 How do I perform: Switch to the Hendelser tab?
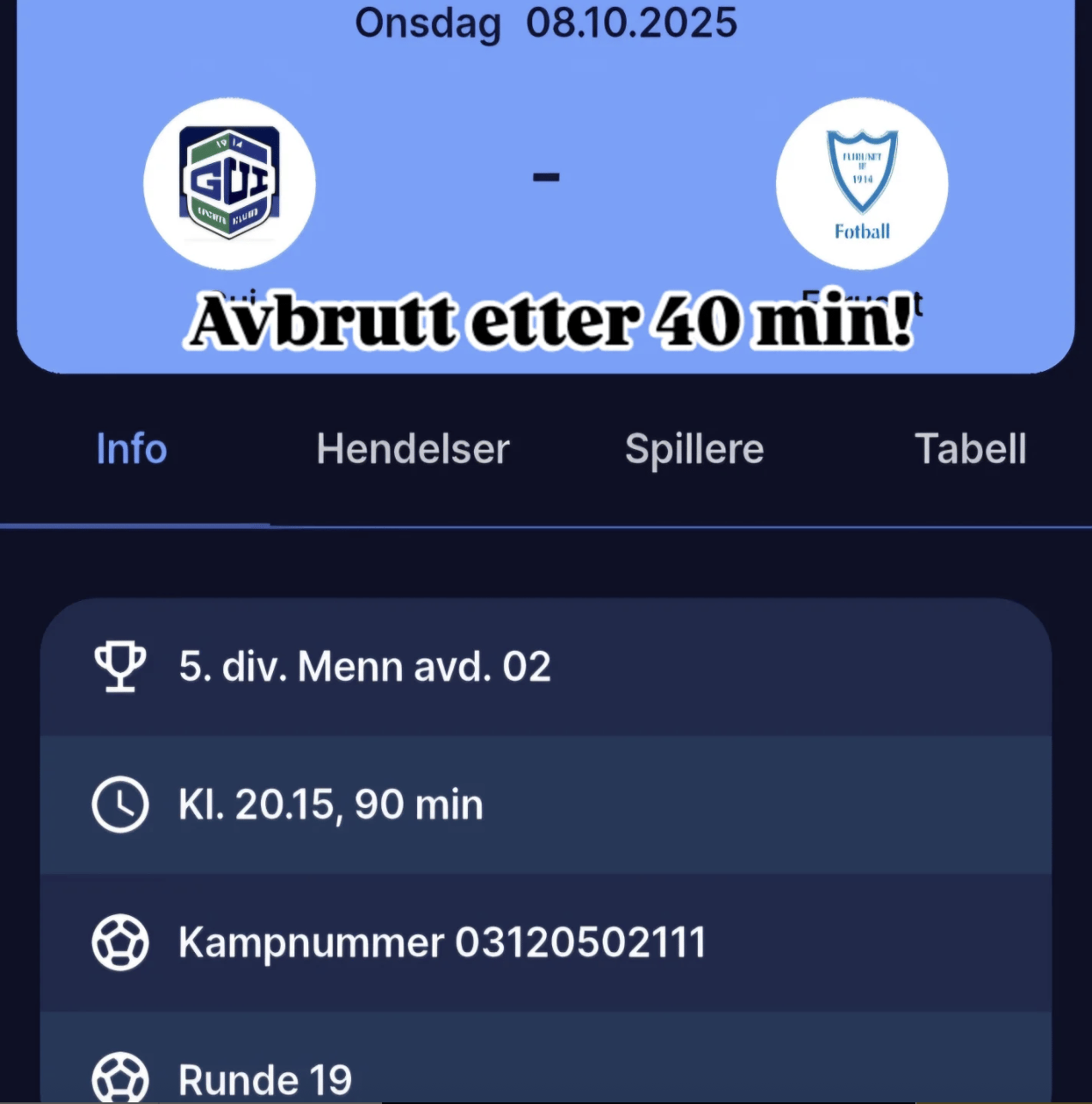tap(412, 449)
